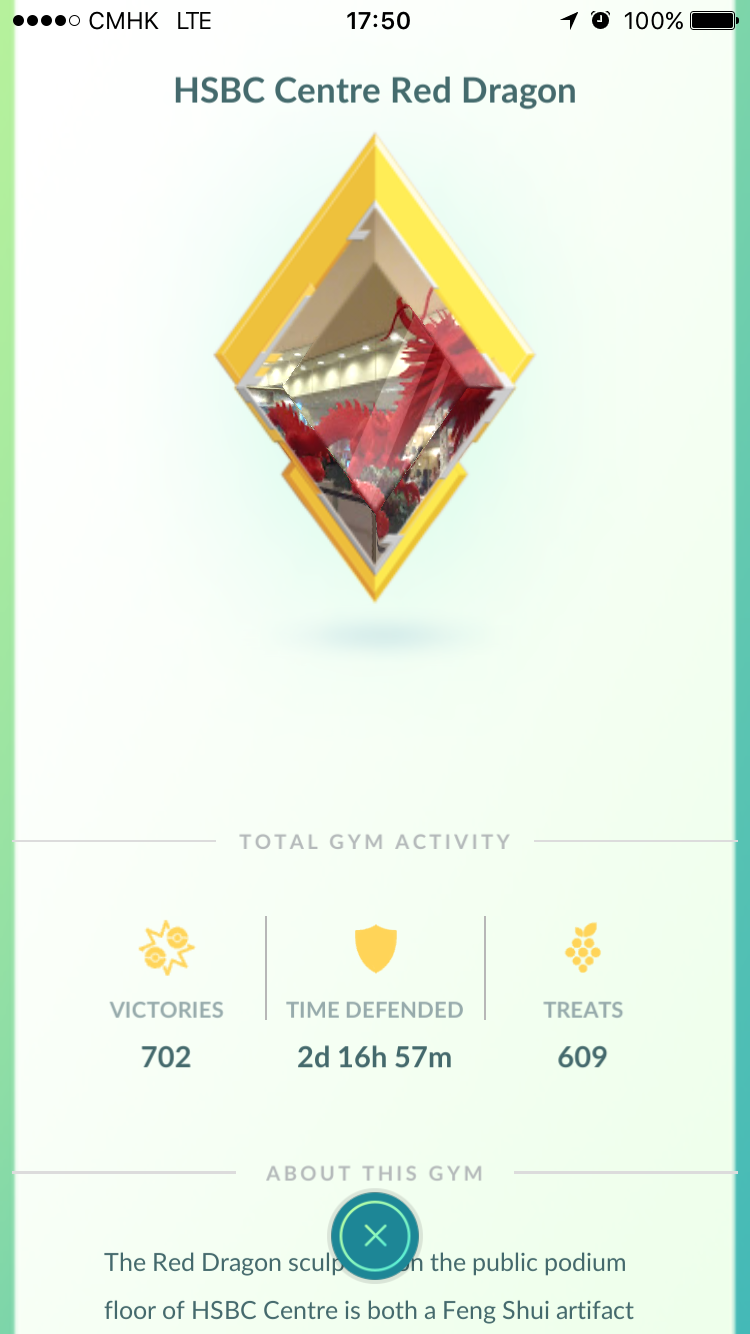Tap the HSBC Centre Red Dragon gym badge
The image size is (750, 1334).
coord(375,368)
